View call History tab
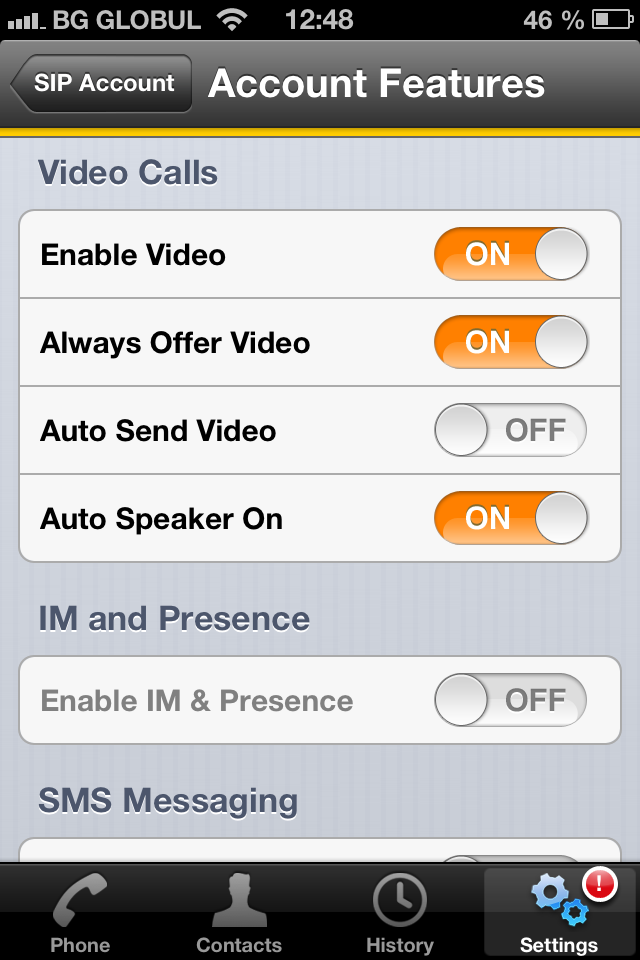Viewport: 640px width, 960px height. tap(399, 910)
